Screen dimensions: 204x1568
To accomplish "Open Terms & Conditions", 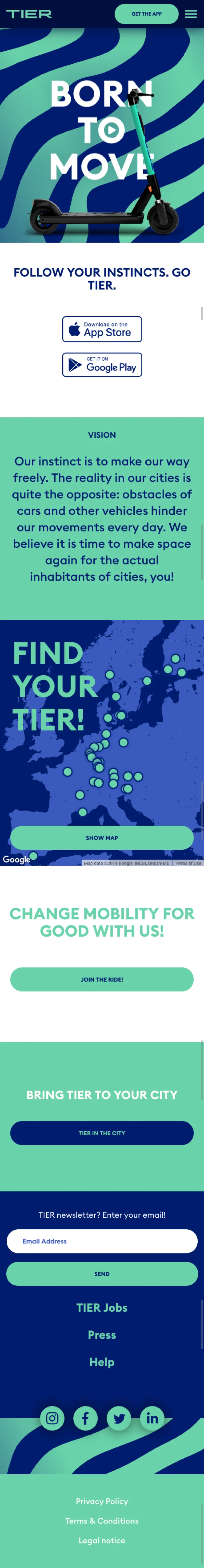I will click(x=102, y=1520).
